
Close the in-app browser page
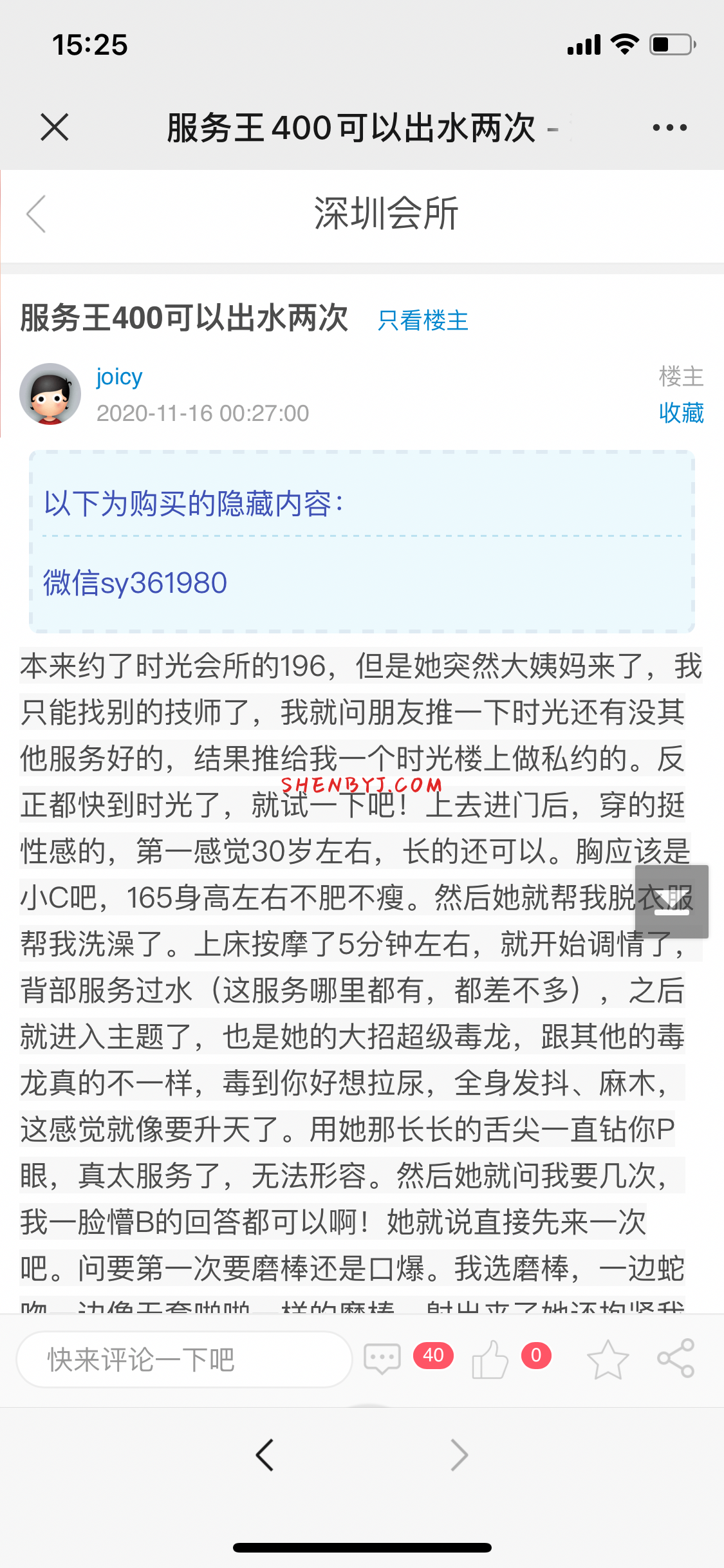(55, 127)
